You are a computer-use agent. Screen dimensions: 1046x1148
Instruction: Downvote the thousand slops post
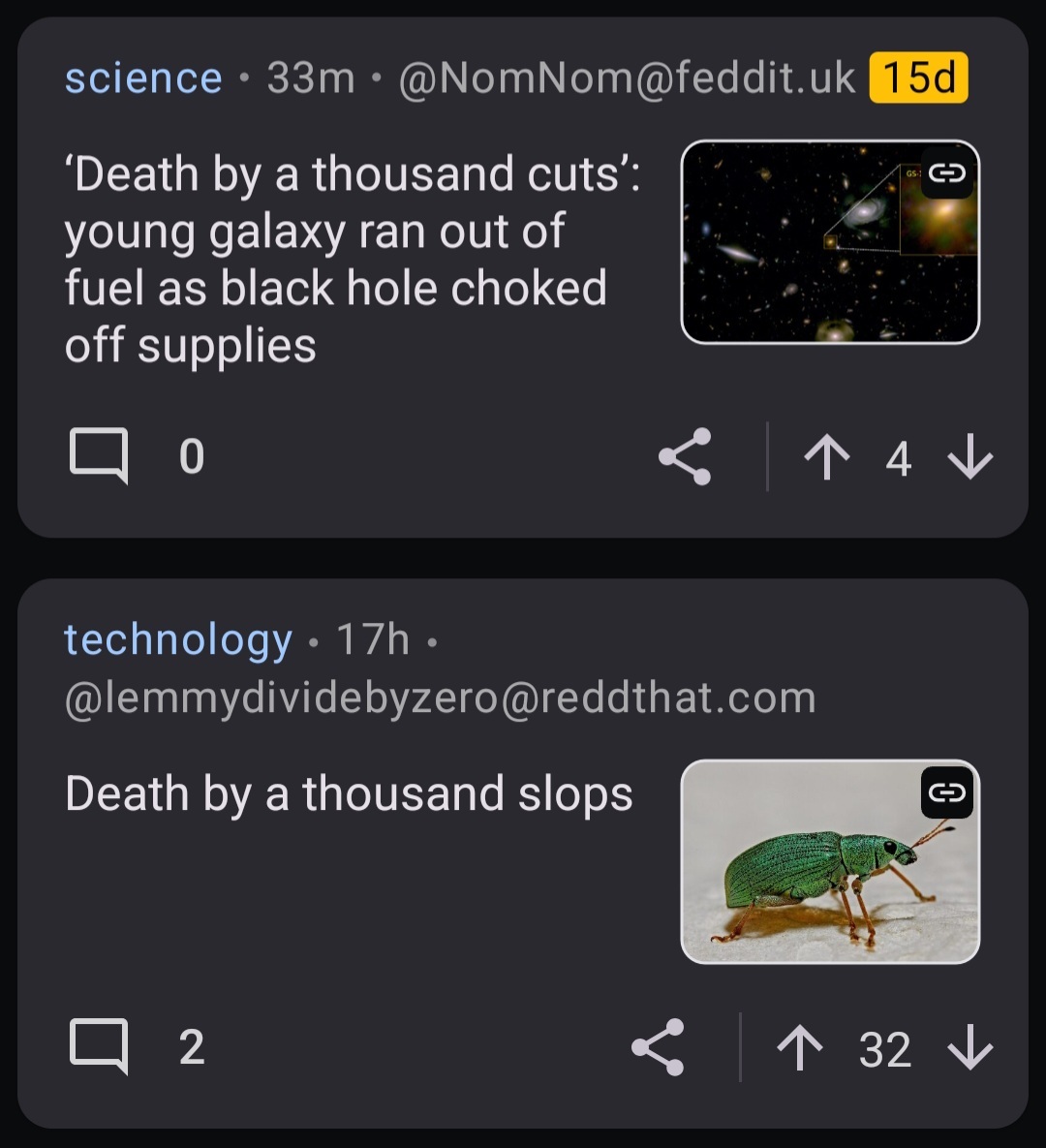point(970,1048)
